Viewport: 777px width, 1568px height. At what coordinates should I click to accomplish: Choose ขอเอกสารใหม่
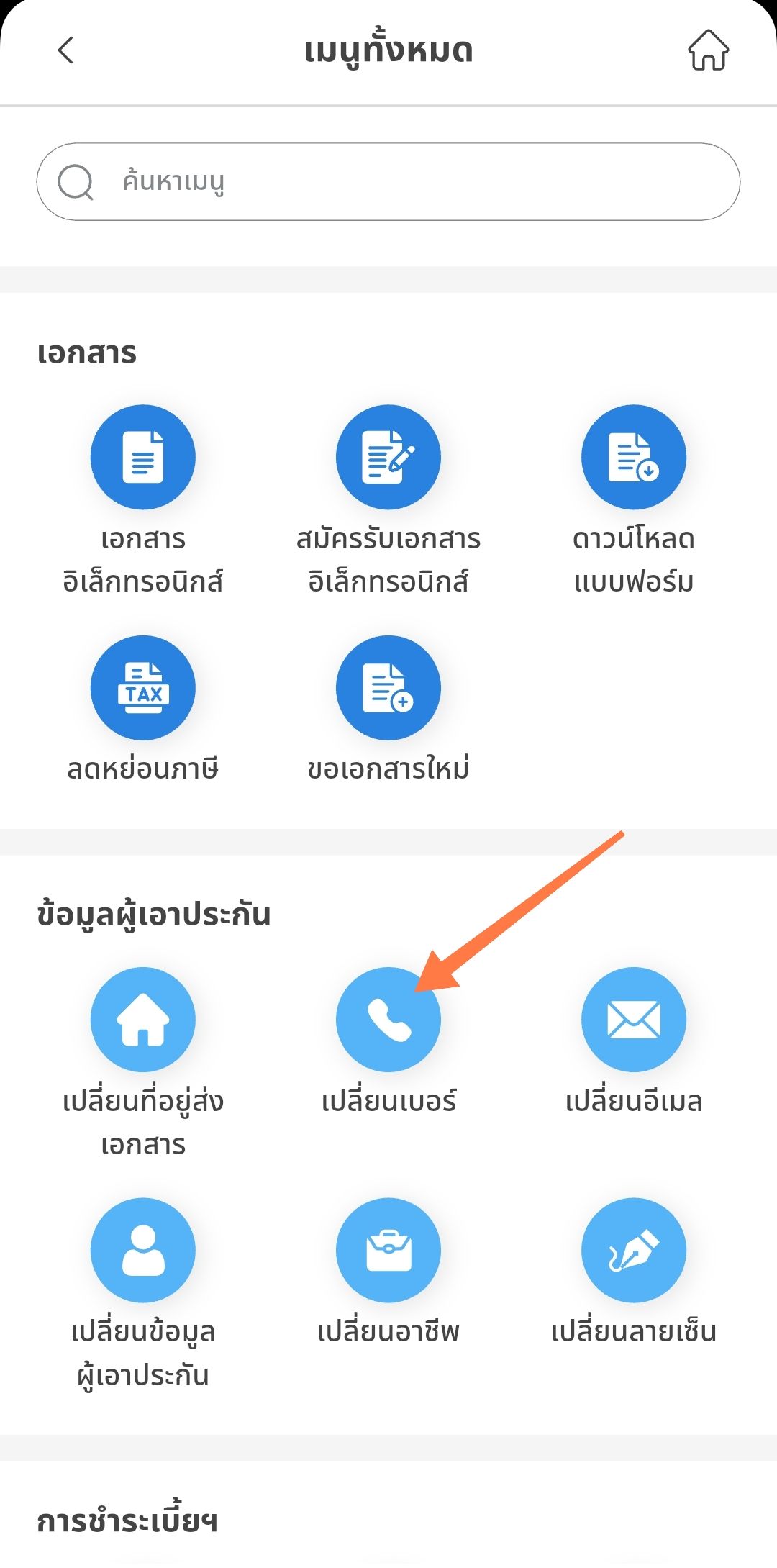pos(388,688)
